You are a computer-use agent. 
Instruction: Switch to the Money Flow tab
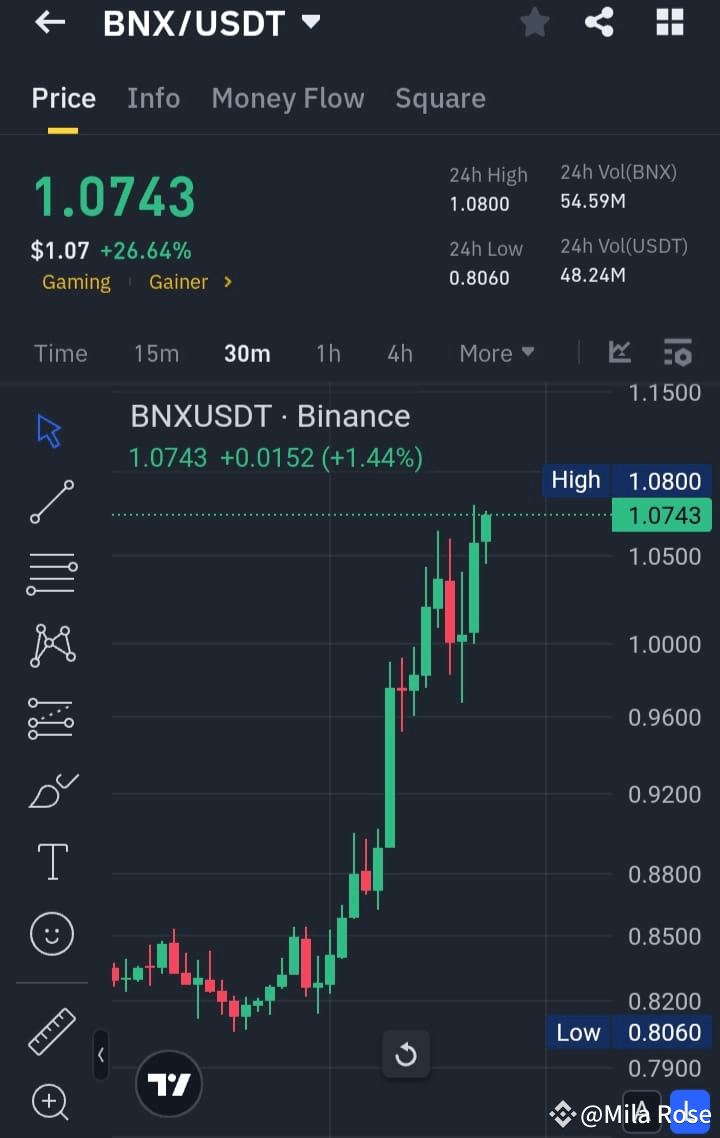(288, 98)
